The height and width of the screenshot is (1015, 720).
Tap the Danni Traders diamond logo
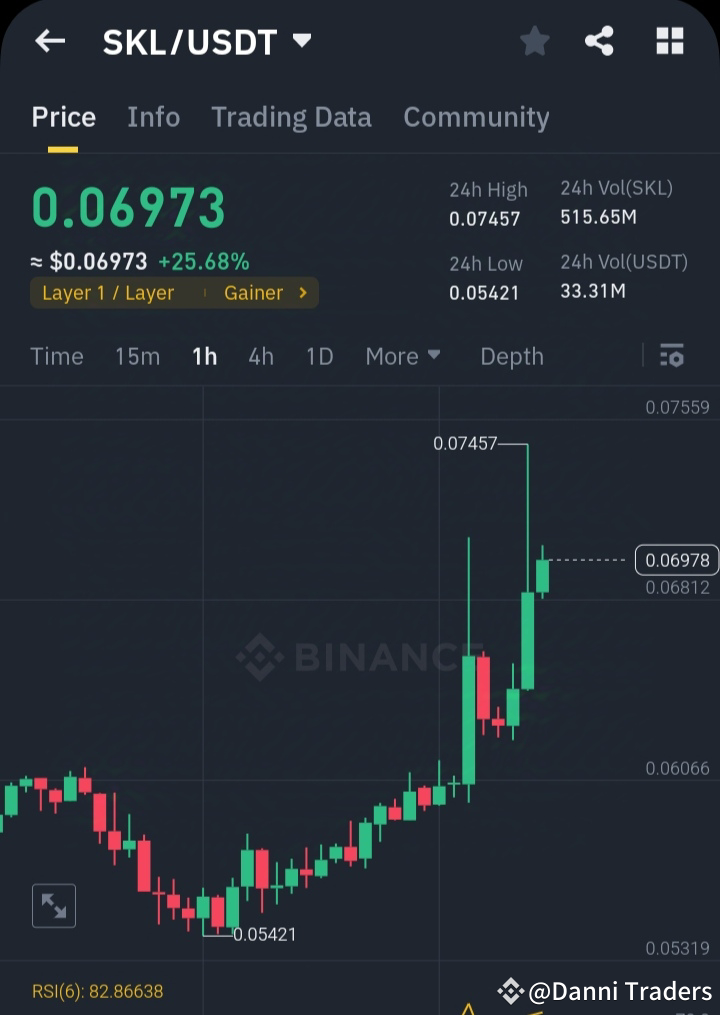click(512, 991)
